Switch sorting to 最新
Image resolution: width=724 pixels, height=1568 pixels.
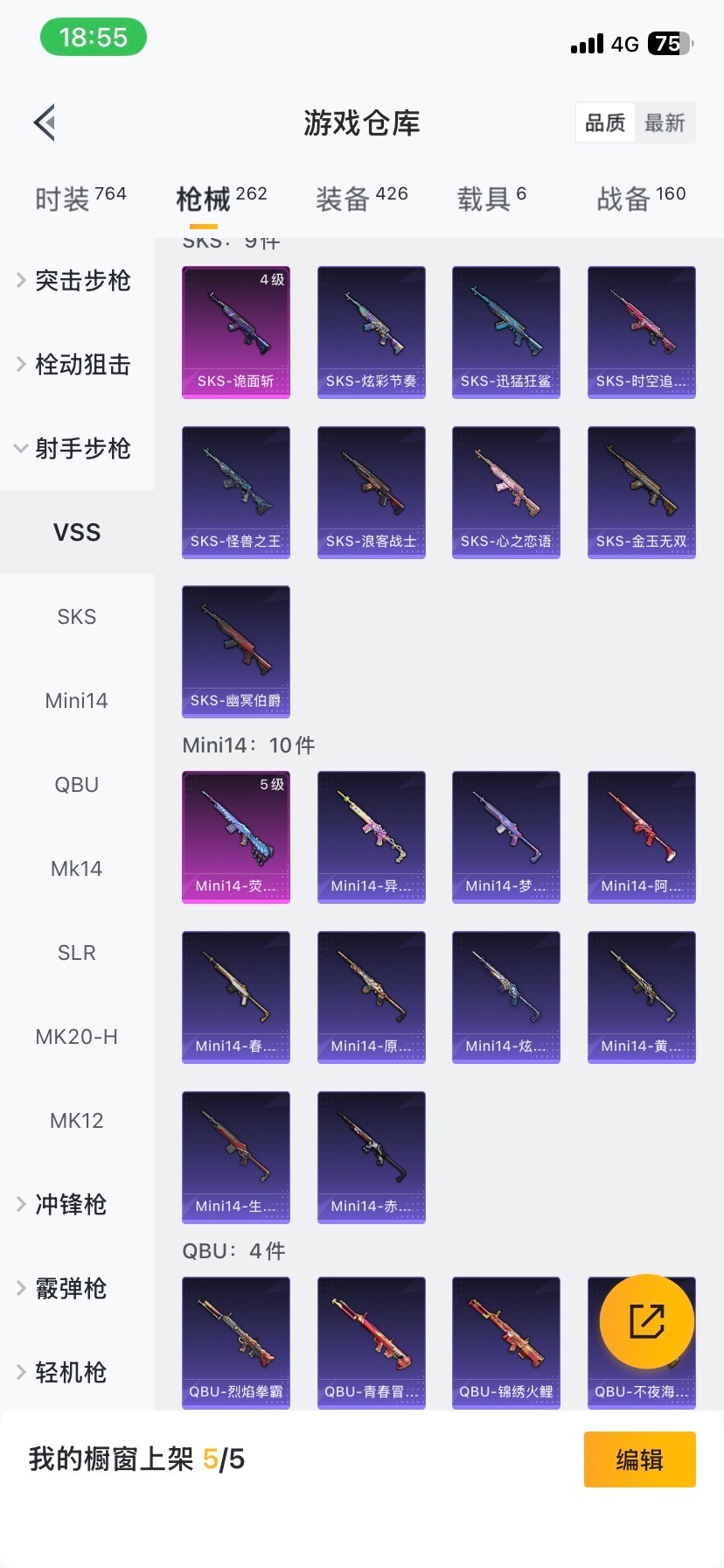[665, 122]
